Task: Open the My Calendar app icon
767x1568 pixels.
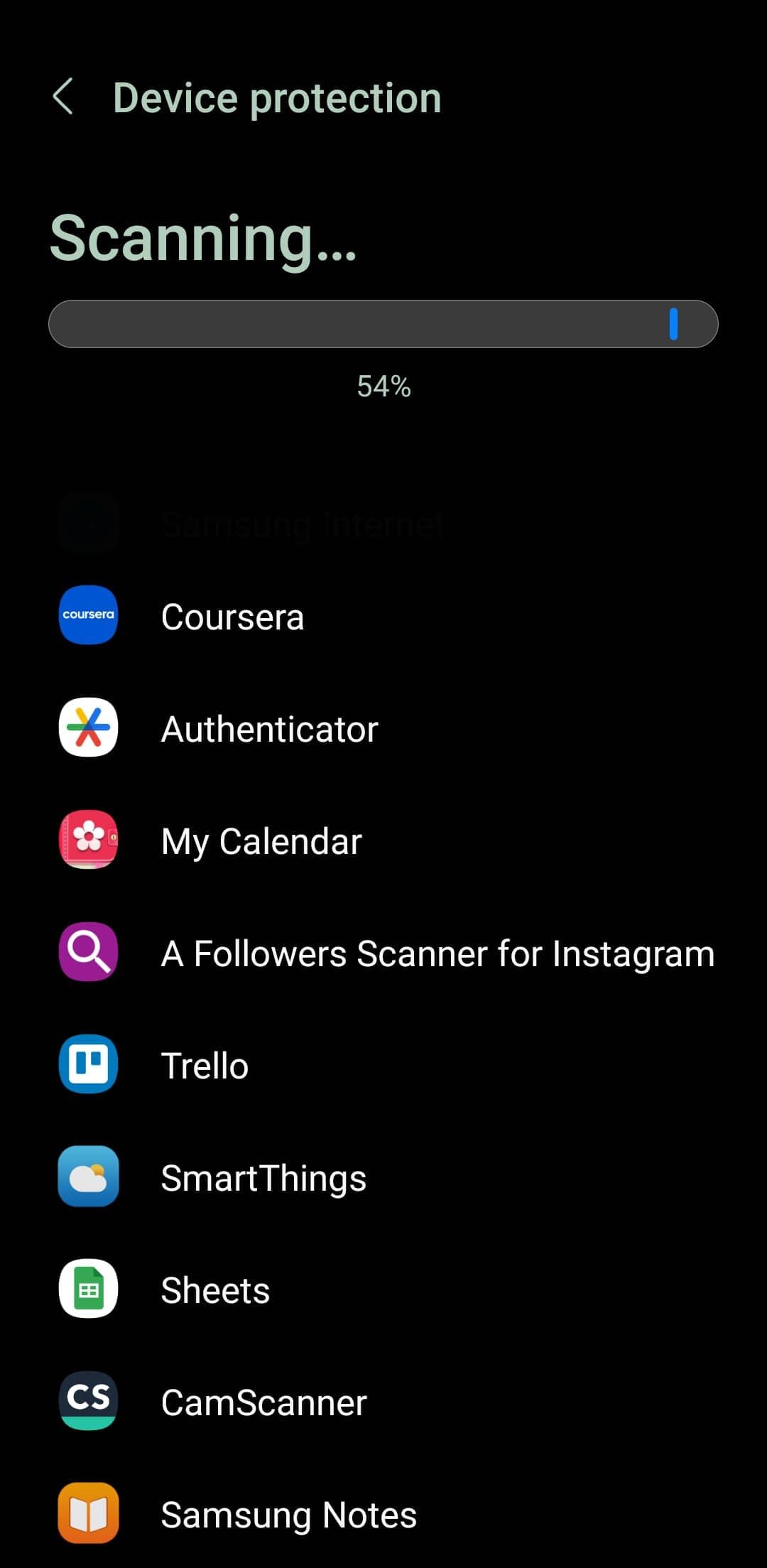Action: [x=87, y=840]
